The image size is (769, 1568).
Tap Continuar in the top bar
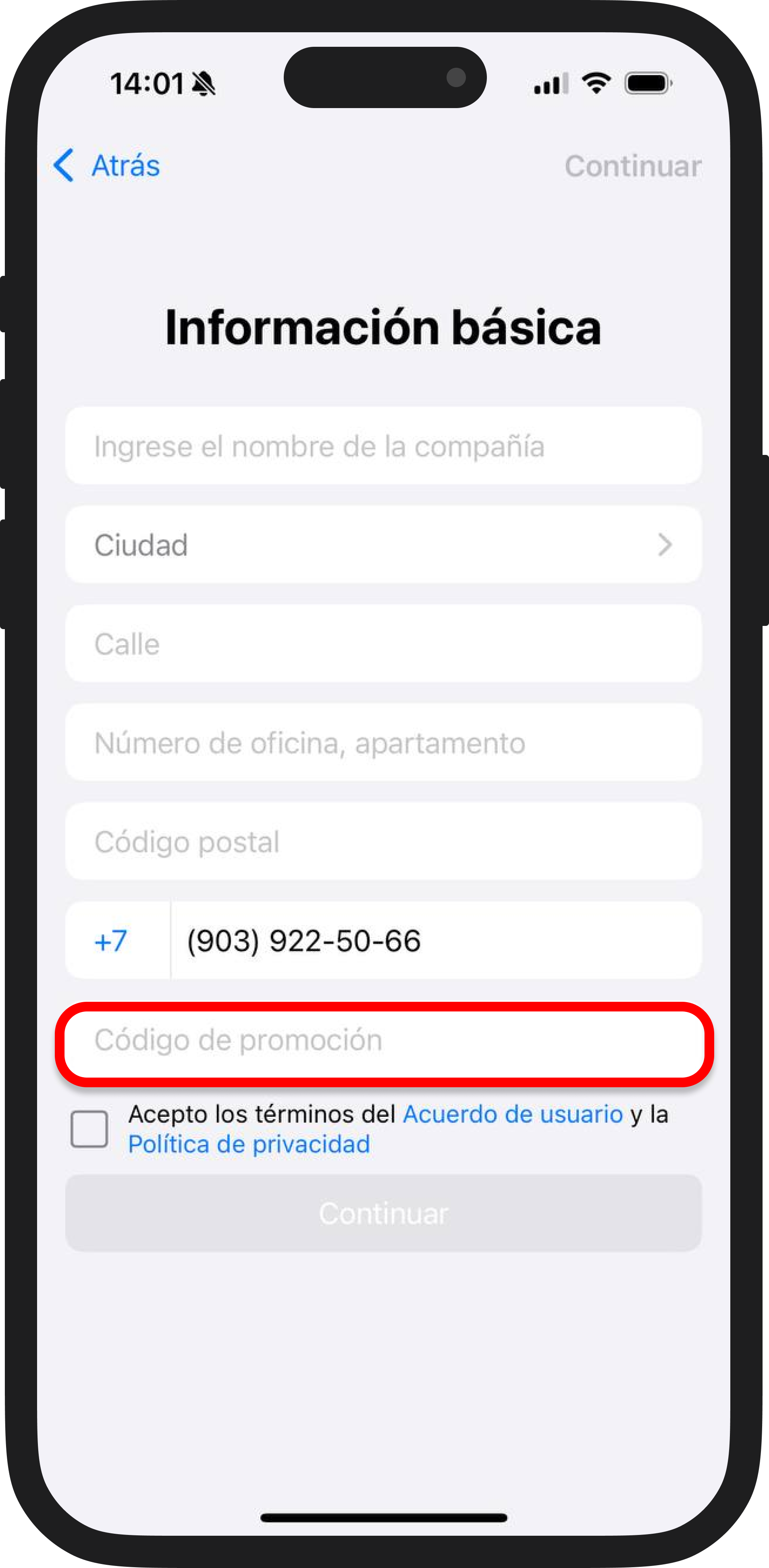632,166
